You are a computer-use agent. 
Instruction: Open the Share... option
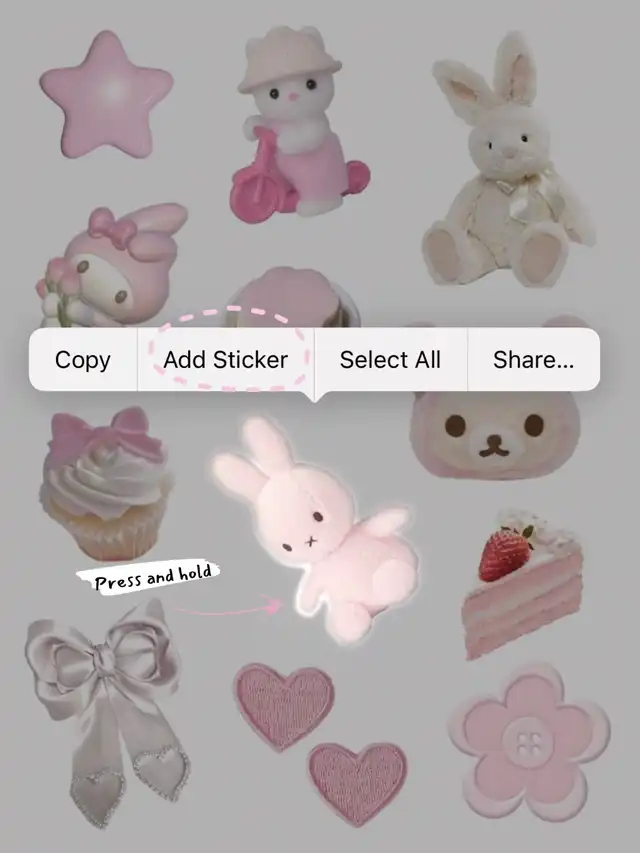(533, 360)
